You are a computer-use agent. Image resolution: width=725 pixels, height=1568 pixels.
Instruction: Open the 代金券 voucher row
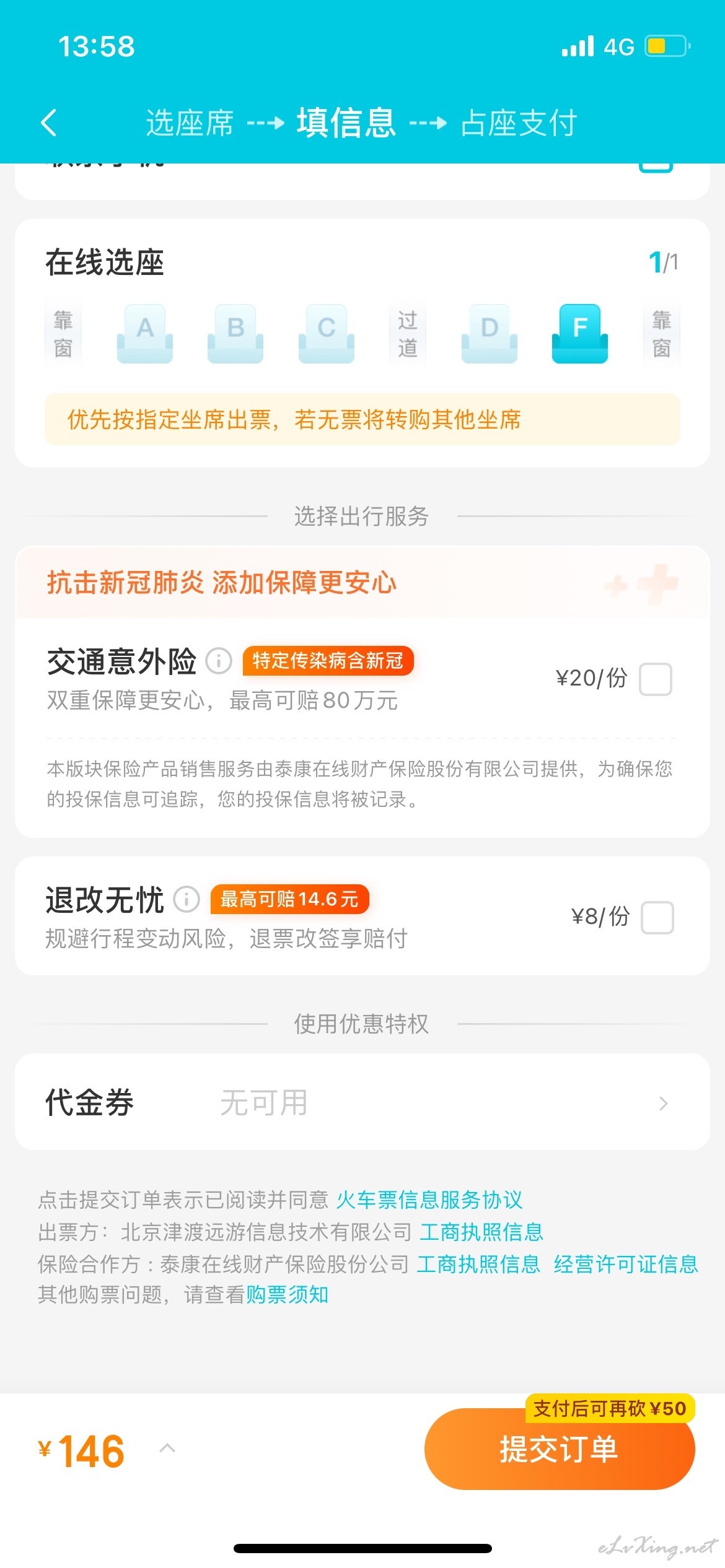(x=362, y=1102)
